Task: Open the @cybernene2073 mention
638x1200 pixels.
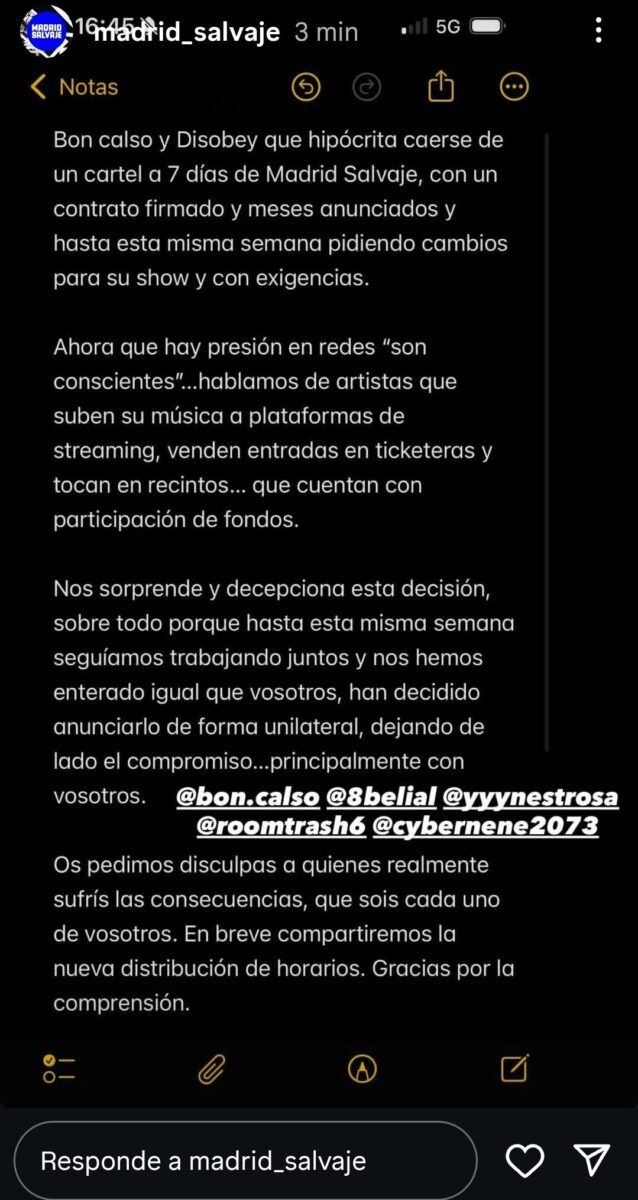Action: 484,826
